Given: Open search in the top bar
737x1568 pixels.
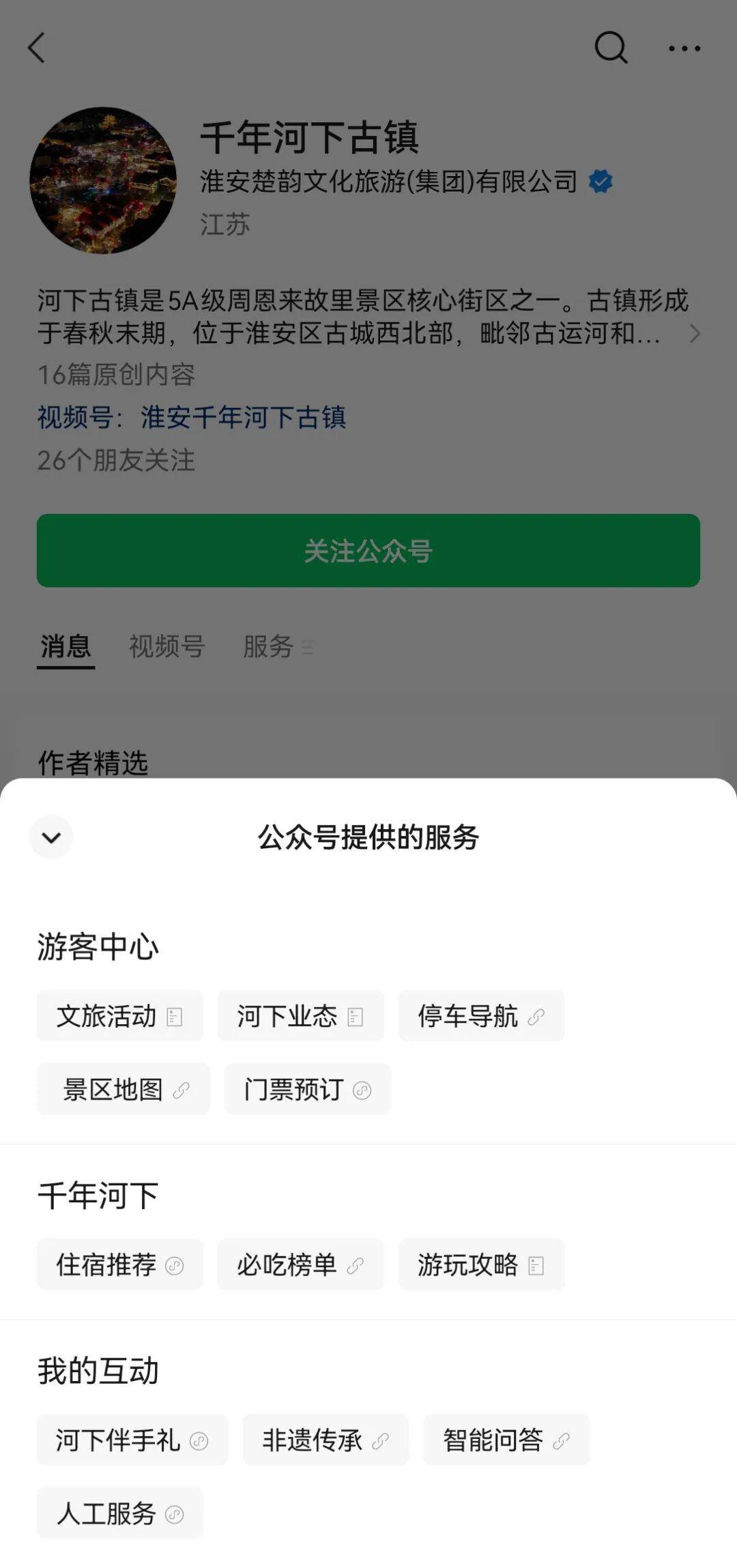Looking at the screenshot, I should pyautogui.click(x=611, y=48).
